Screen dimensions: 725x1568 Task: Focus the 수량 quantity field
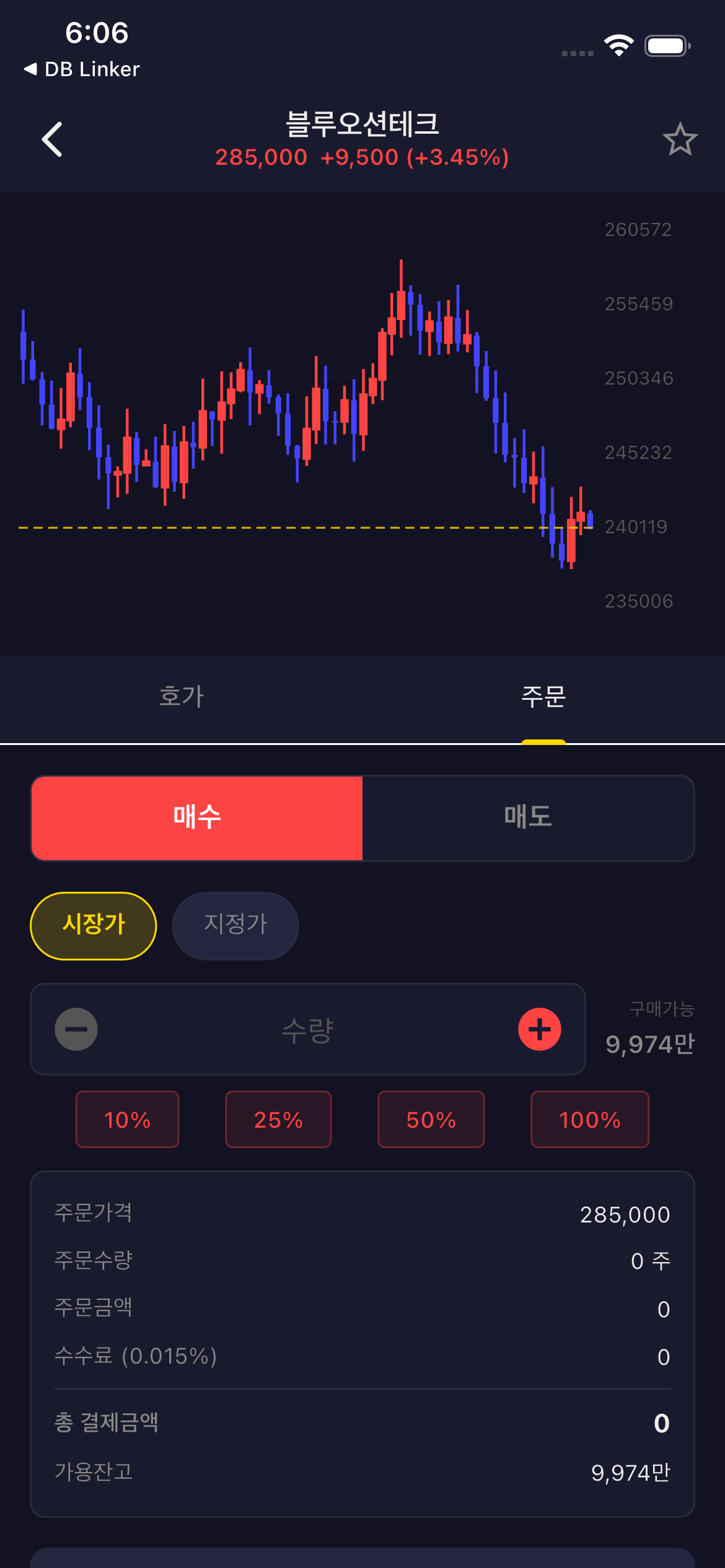tap(308, 1029)
